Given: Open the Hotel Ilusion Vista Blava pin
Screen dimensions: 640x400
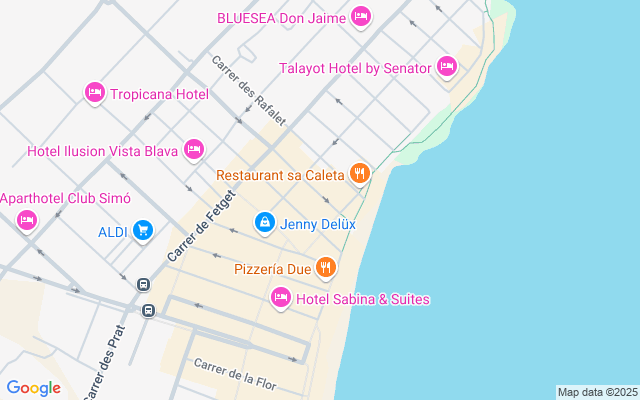Looking at the screenshot, I should [x=193, y=150].
